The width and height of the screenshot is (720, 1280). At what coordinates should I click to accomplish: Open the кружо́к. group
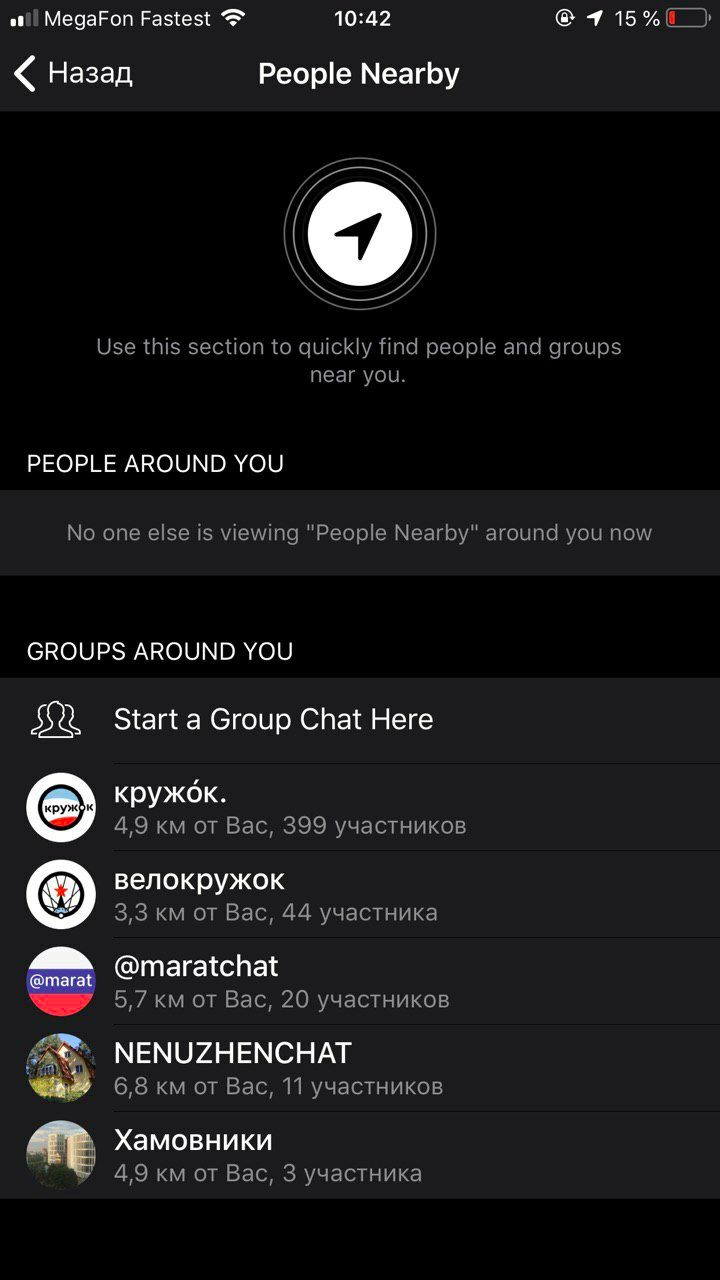[289, 808]
